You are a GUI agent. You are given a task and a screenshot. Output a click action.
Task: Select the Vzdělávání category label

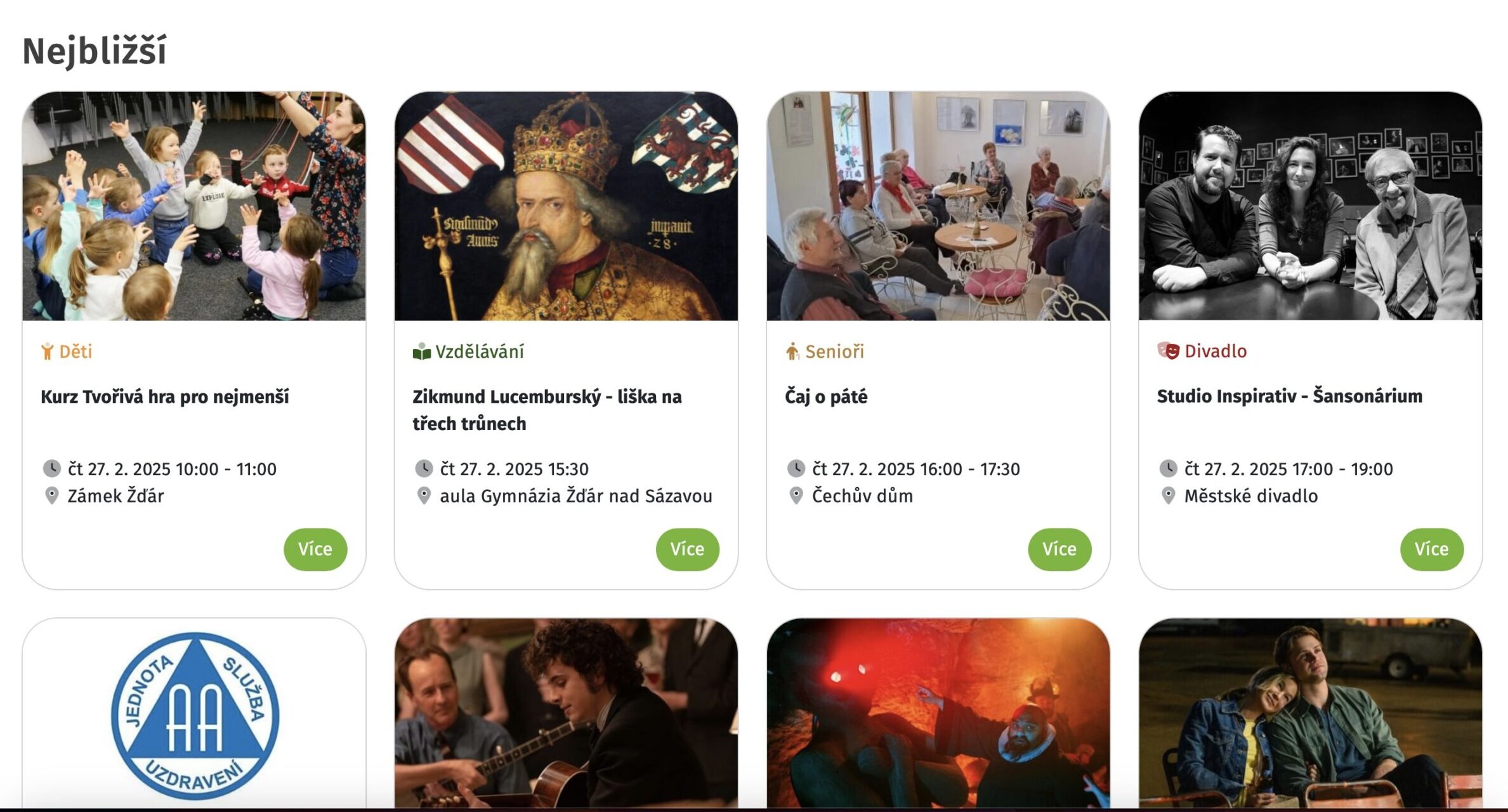tap(479, 351)
